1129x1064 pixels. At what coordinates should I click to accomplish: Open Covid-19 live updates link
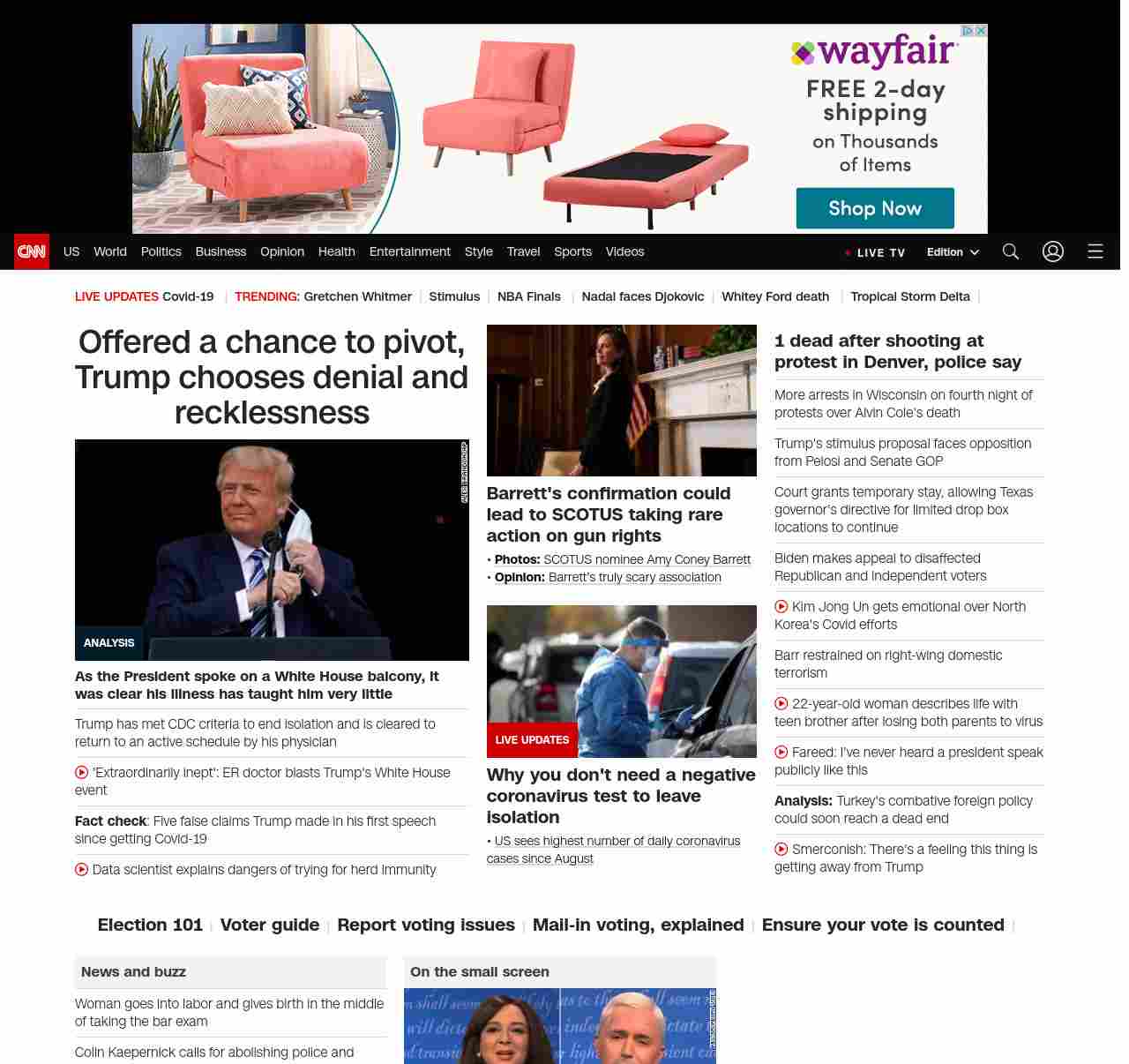coord(145,296)
